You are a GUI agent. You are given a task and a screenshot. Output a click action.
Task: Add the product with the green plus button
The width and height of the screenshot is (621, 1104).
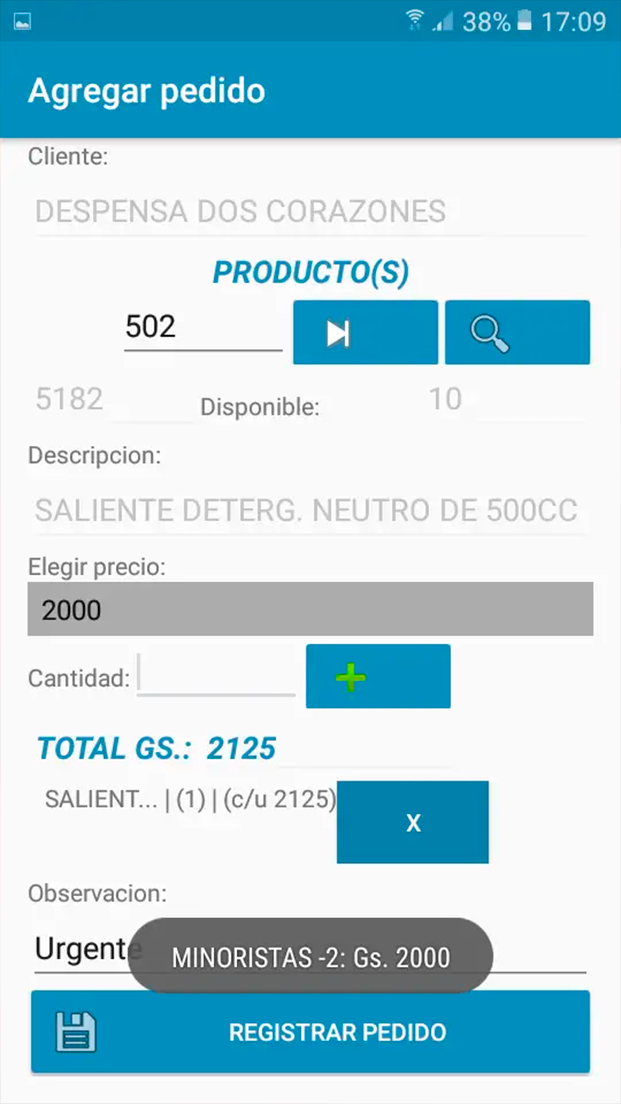[x=378, y=677]
